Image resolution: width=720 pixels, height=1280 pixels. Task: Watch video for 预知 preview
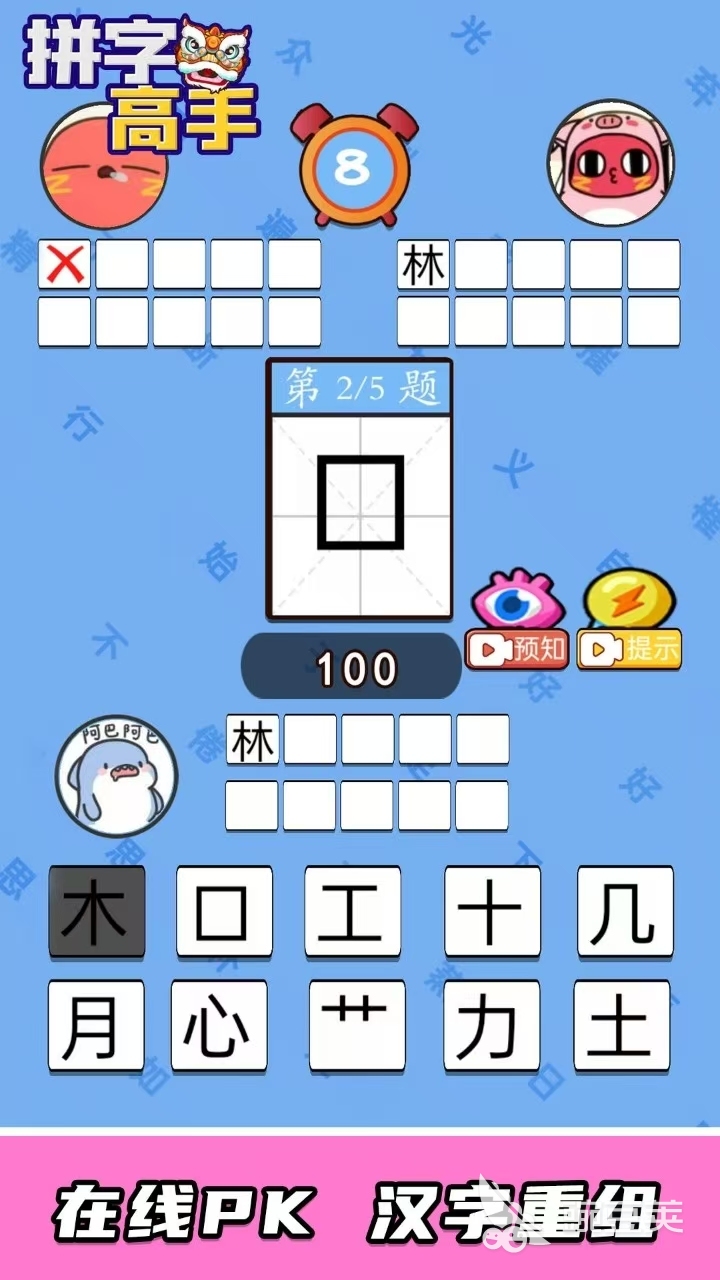point(517,649)
